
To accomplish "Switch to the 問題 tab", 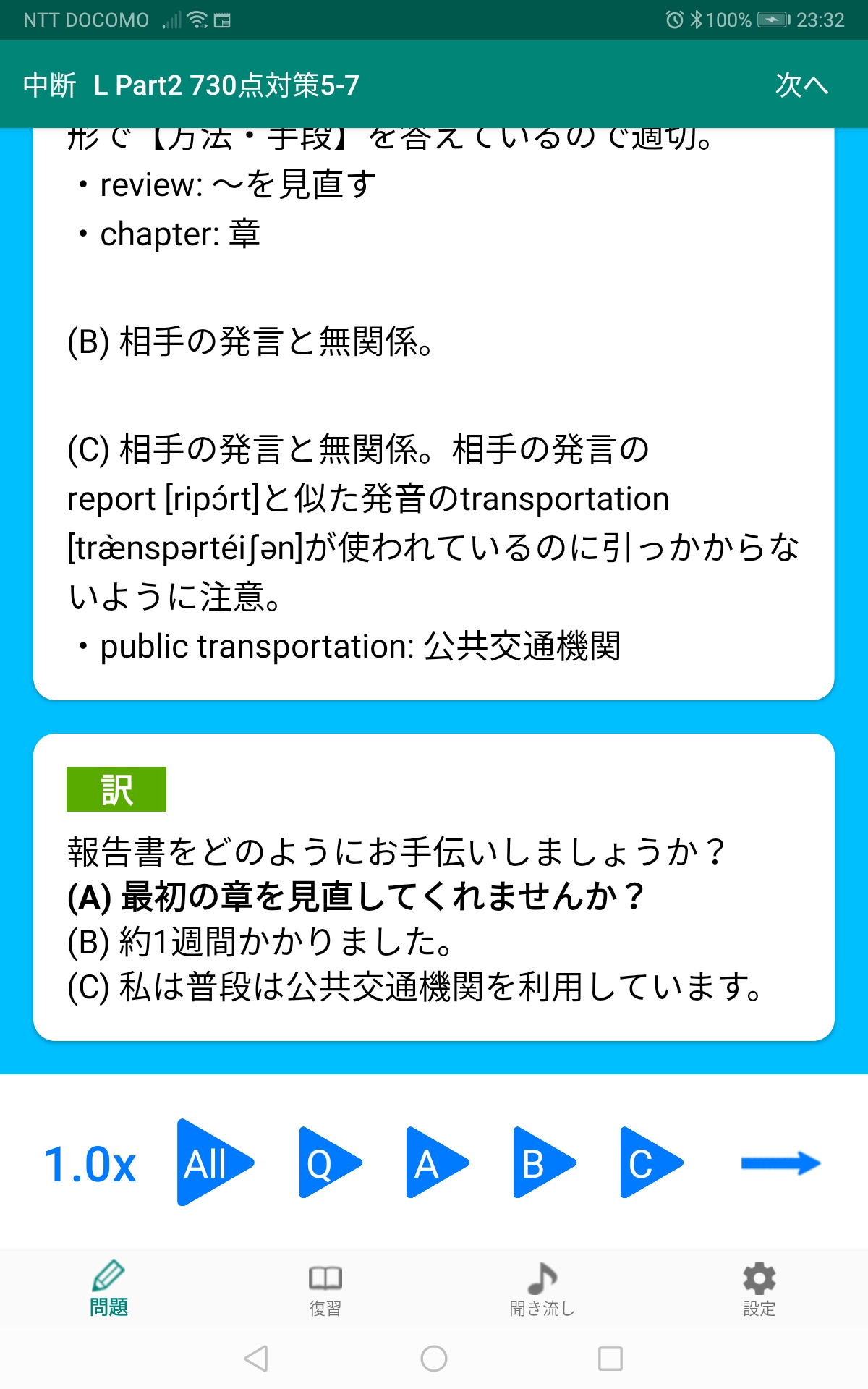I will coord(109,1288).
